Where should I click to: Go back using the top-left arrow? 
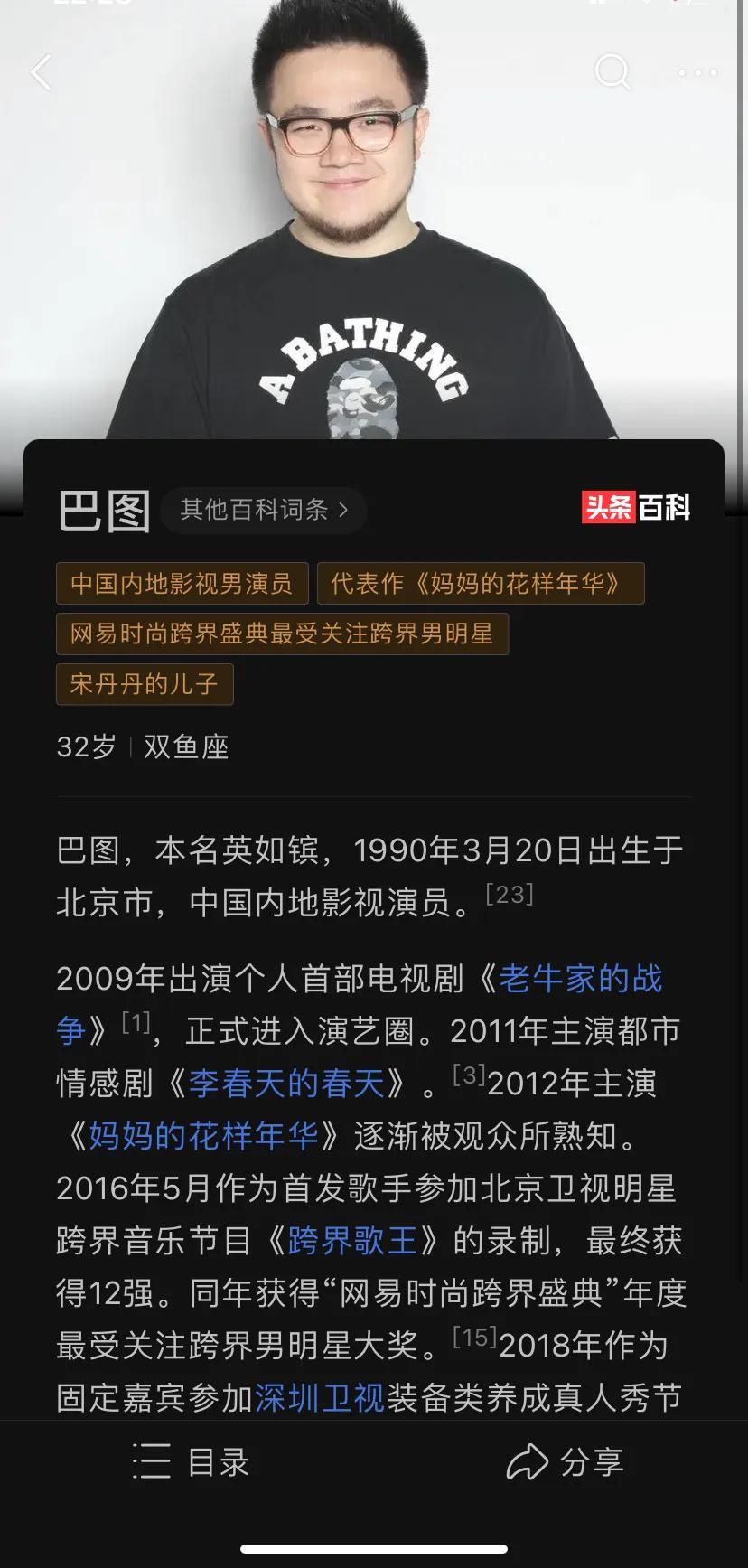click(41, 73)
